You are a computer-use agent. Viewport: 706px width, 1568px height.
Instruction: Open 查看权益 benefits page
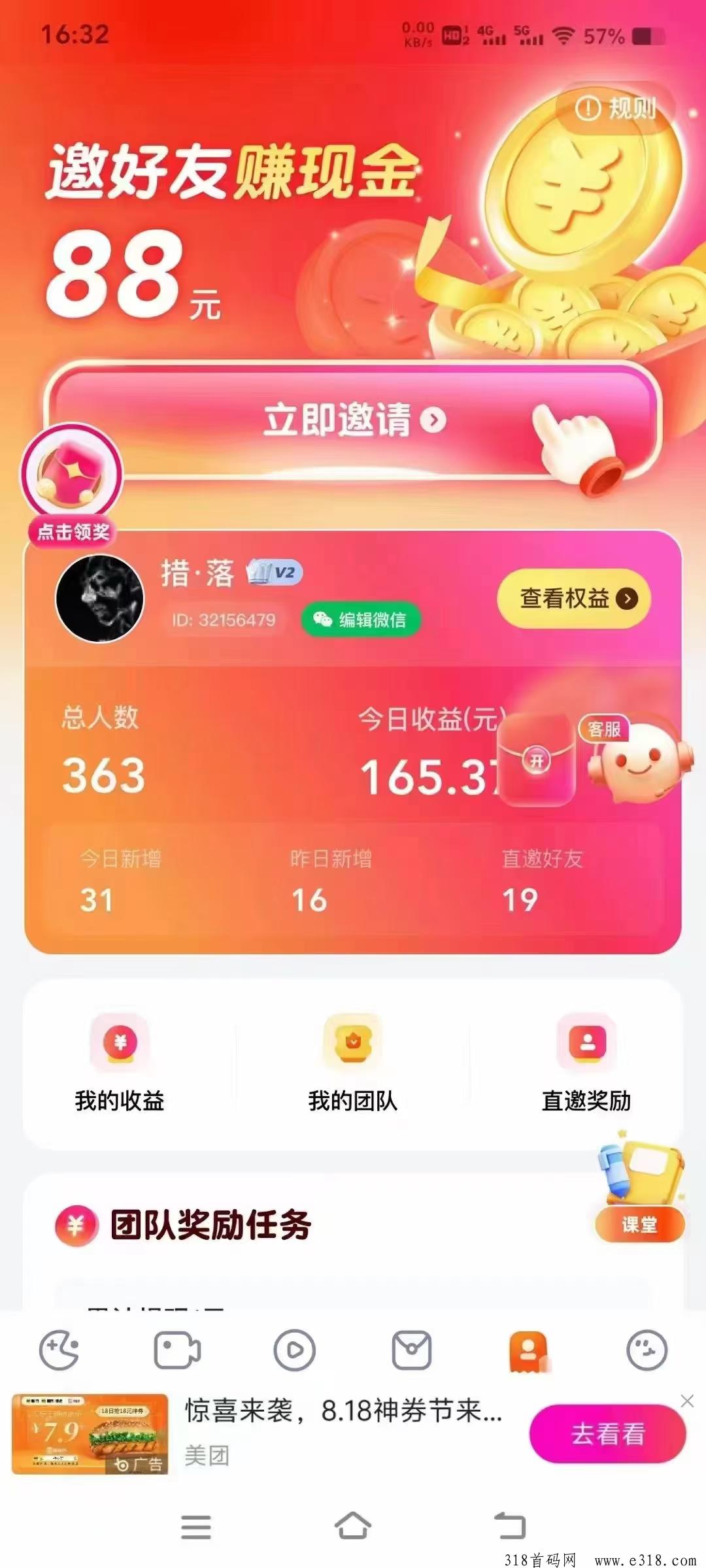[573, 599]
